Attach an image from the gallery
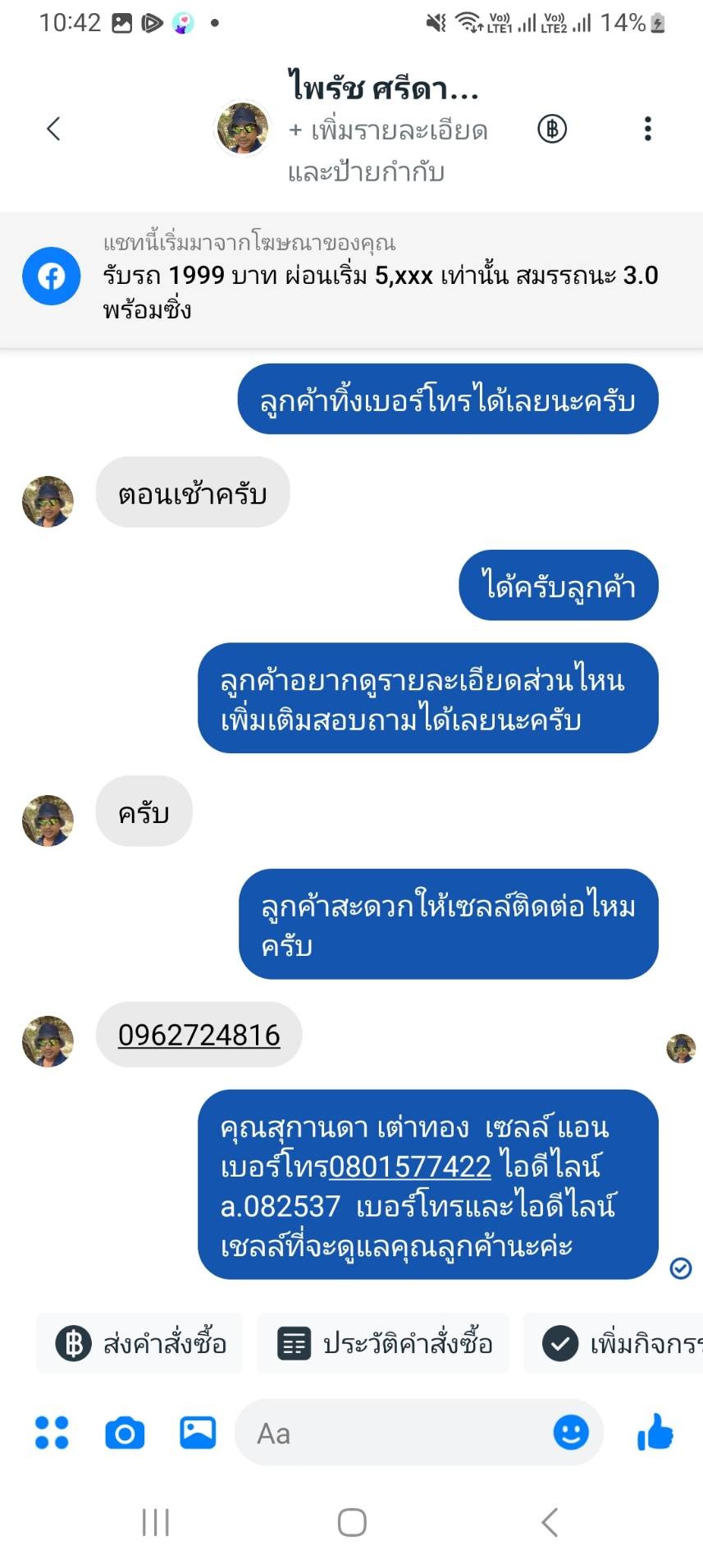 click(x=198, y=1433)
